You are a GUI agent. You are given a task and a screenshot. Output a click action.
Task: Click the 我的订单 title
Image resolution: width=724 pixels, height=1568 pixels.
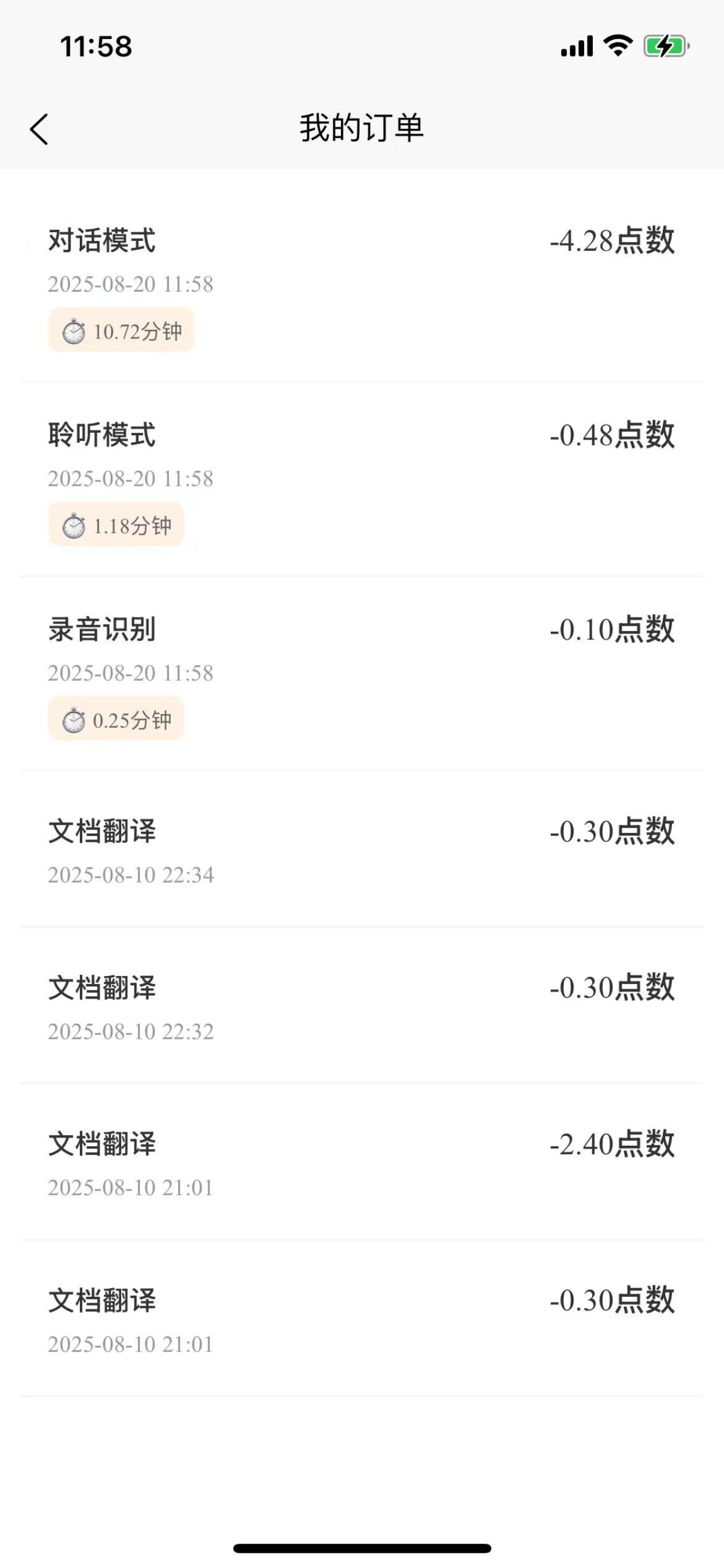click(x=362, y=127)
